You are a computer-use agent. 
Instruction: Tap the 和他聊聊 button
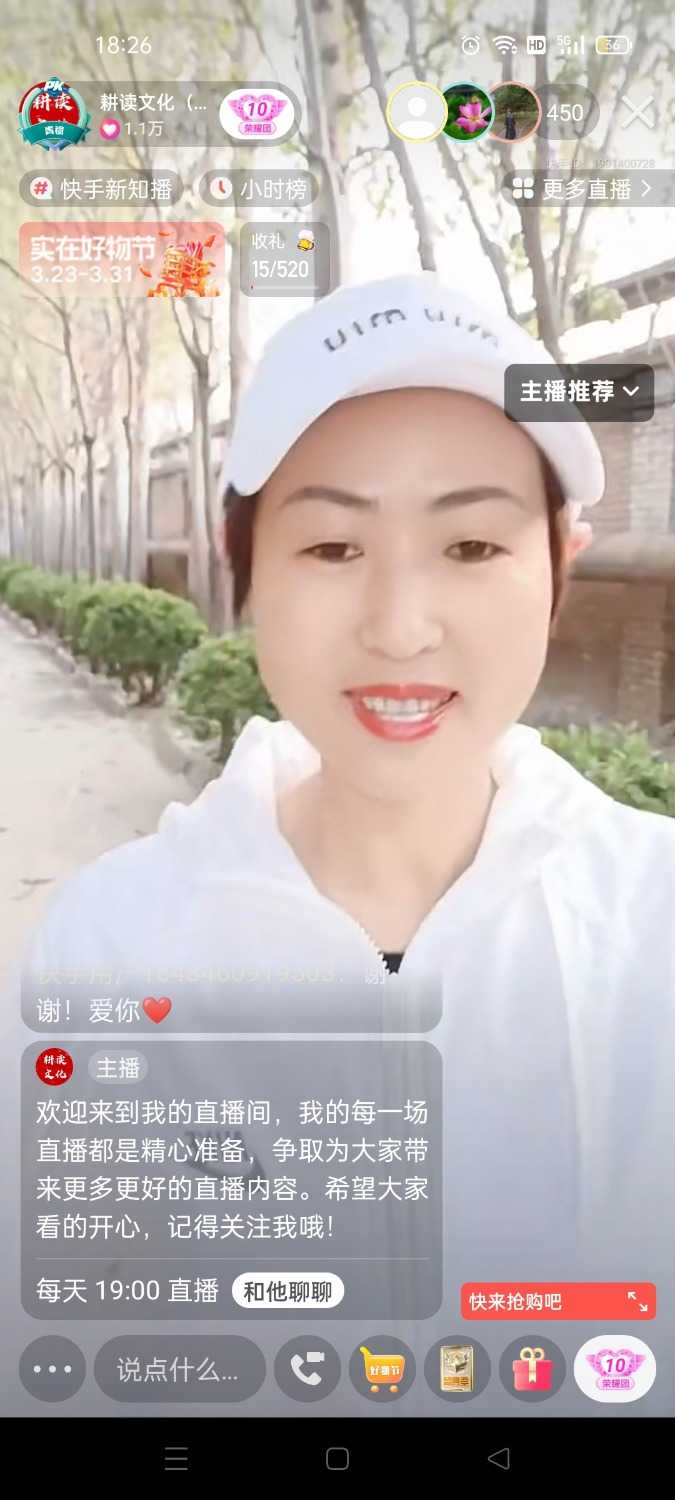(288, 1291)
